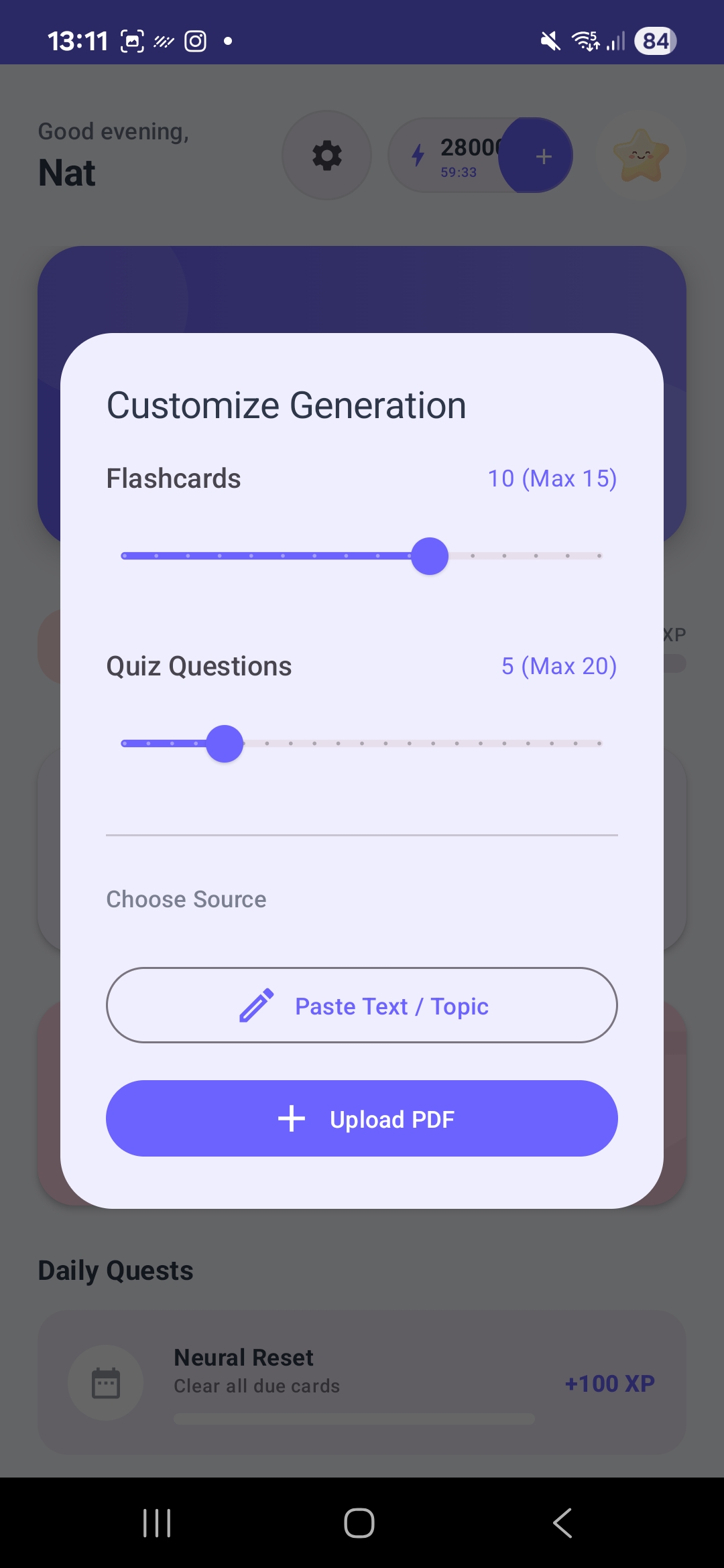Select the Paste Text / Topic button
This screenshot has width=724, height=1568.
(x=361, y=1005)
